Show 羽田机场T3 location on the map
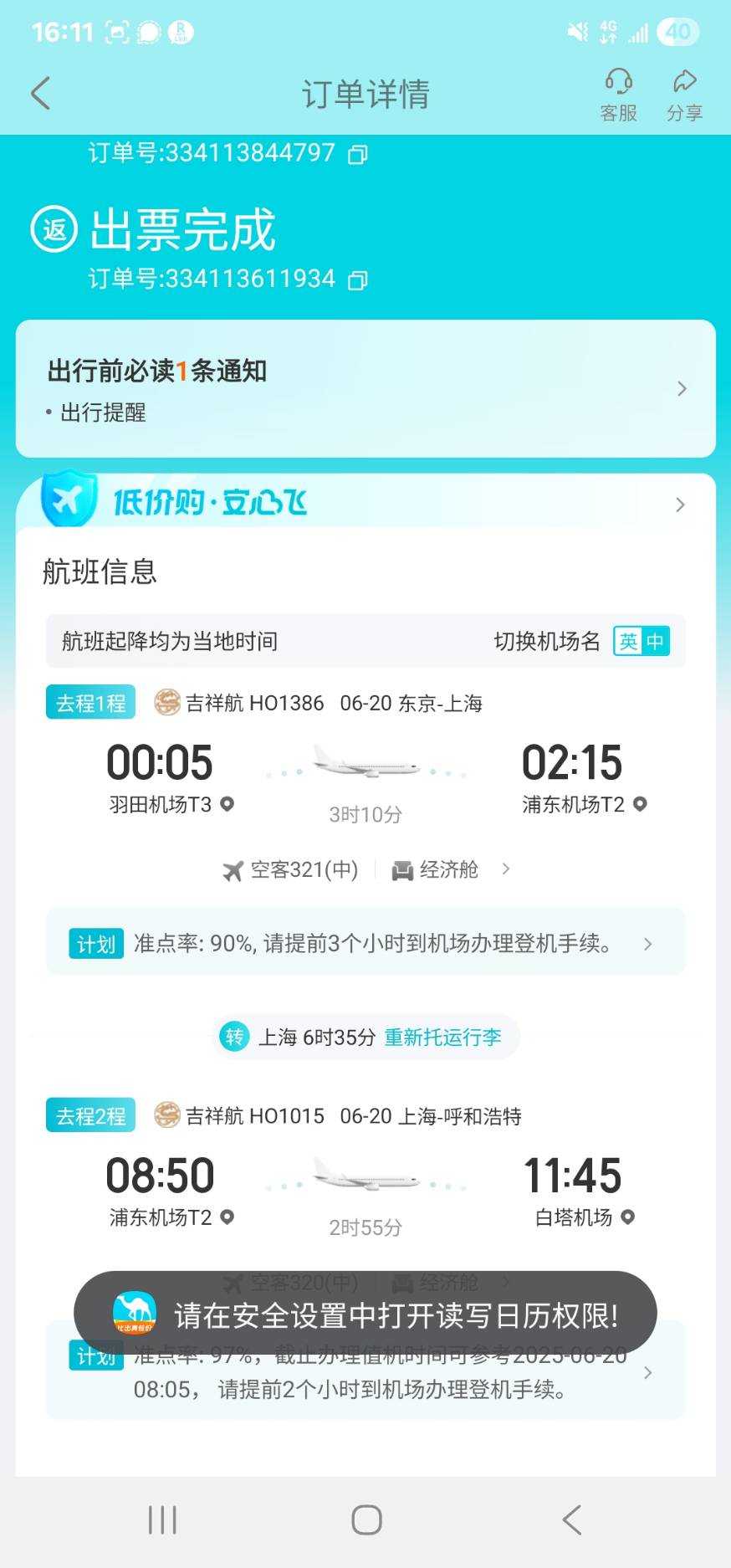 227,804
